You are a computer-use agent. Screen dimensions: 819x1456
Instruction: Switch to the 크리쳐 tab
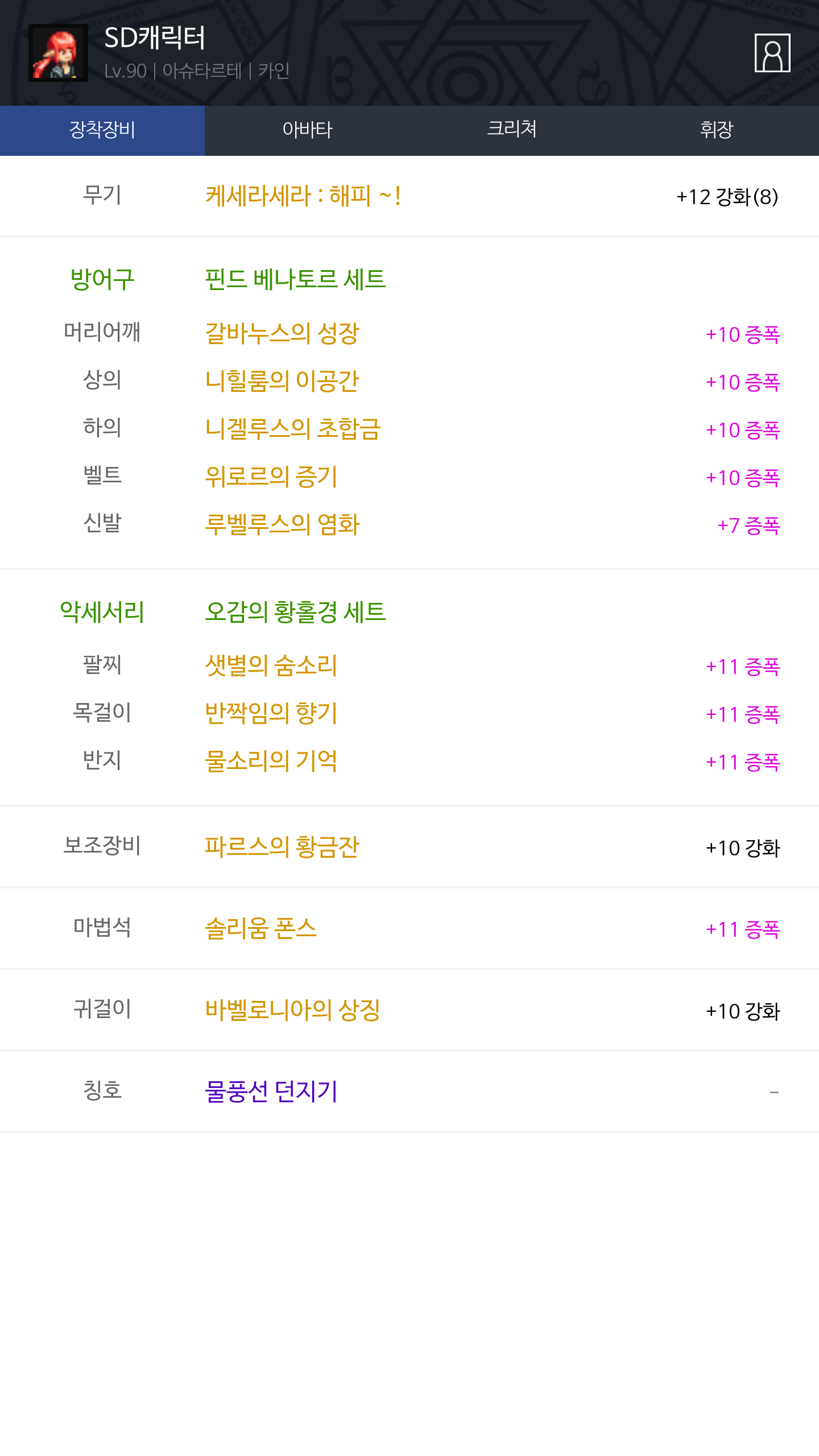click(512, 130)
